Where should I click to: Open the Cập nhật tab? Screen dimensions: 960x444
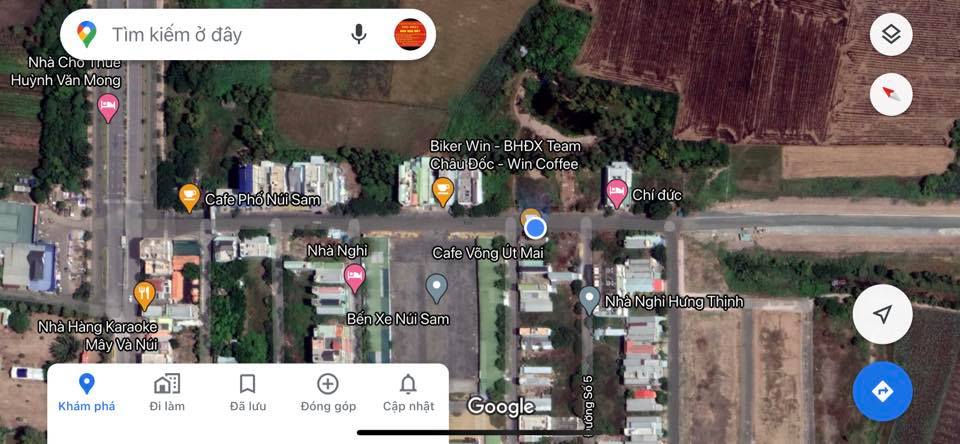[408, 392]
